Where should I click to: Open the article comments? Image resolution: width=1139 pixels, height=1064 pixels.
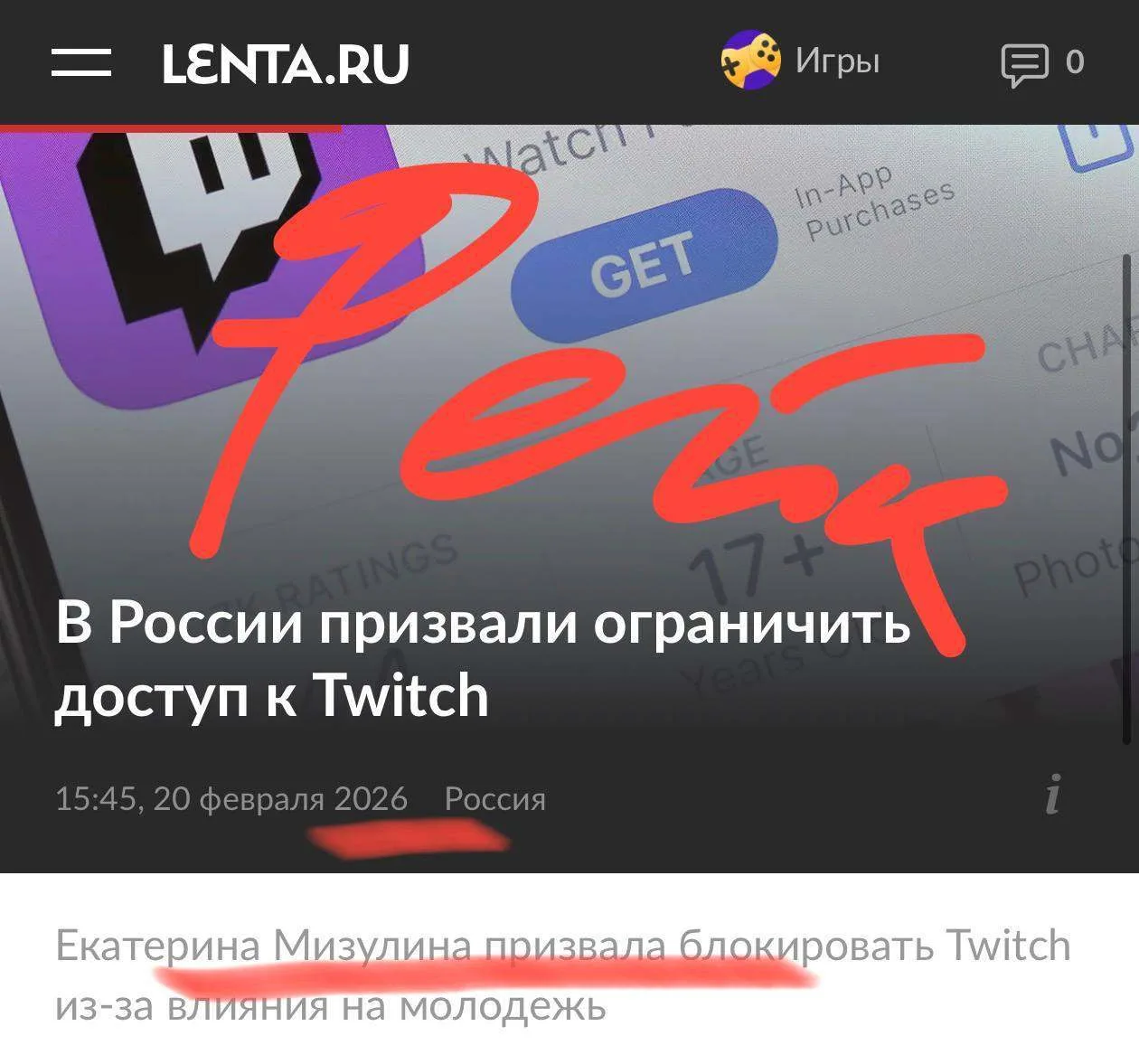click(1041, 63)
